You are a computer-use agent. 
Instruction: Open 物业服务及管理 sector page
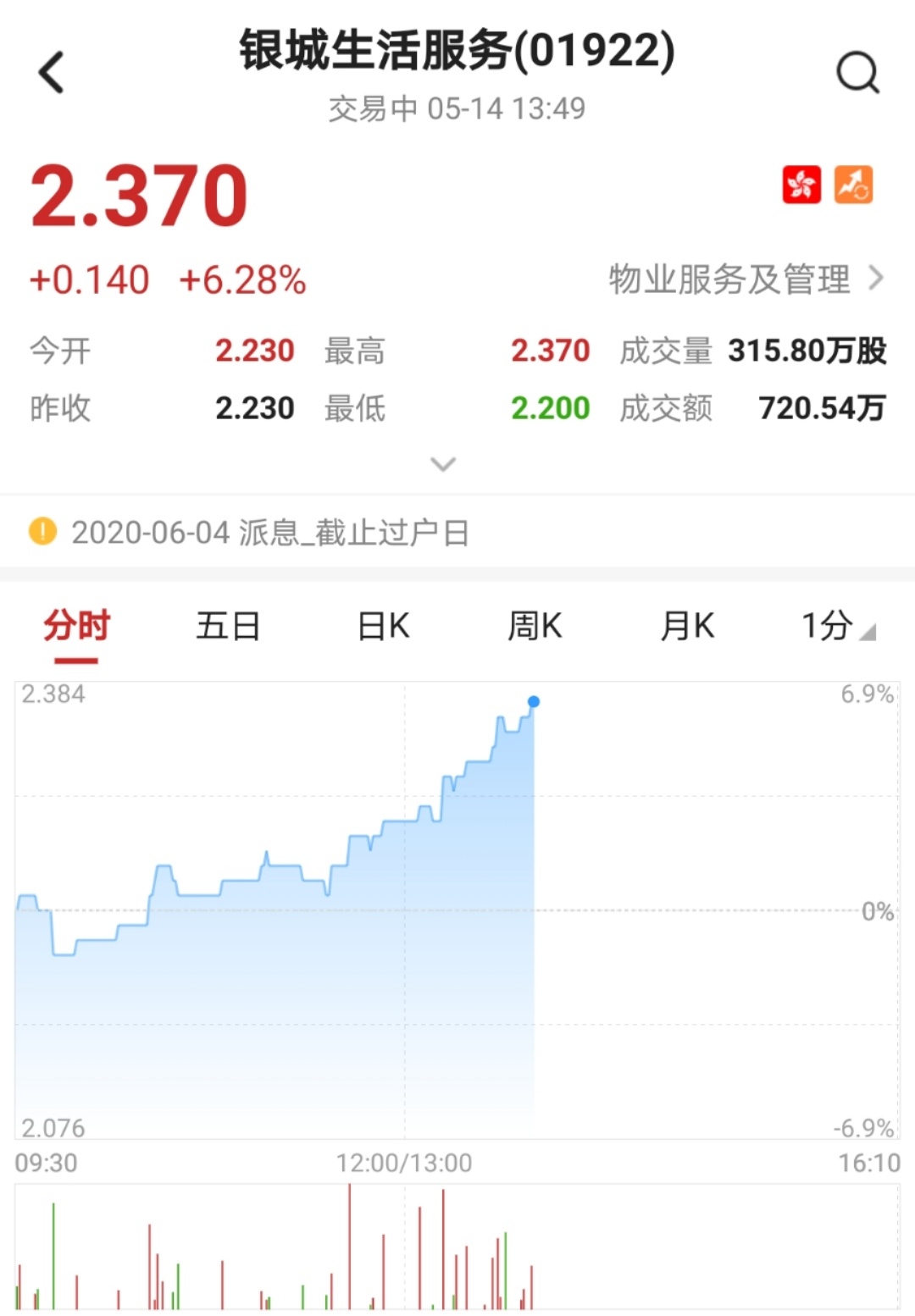tap(745, 279)
